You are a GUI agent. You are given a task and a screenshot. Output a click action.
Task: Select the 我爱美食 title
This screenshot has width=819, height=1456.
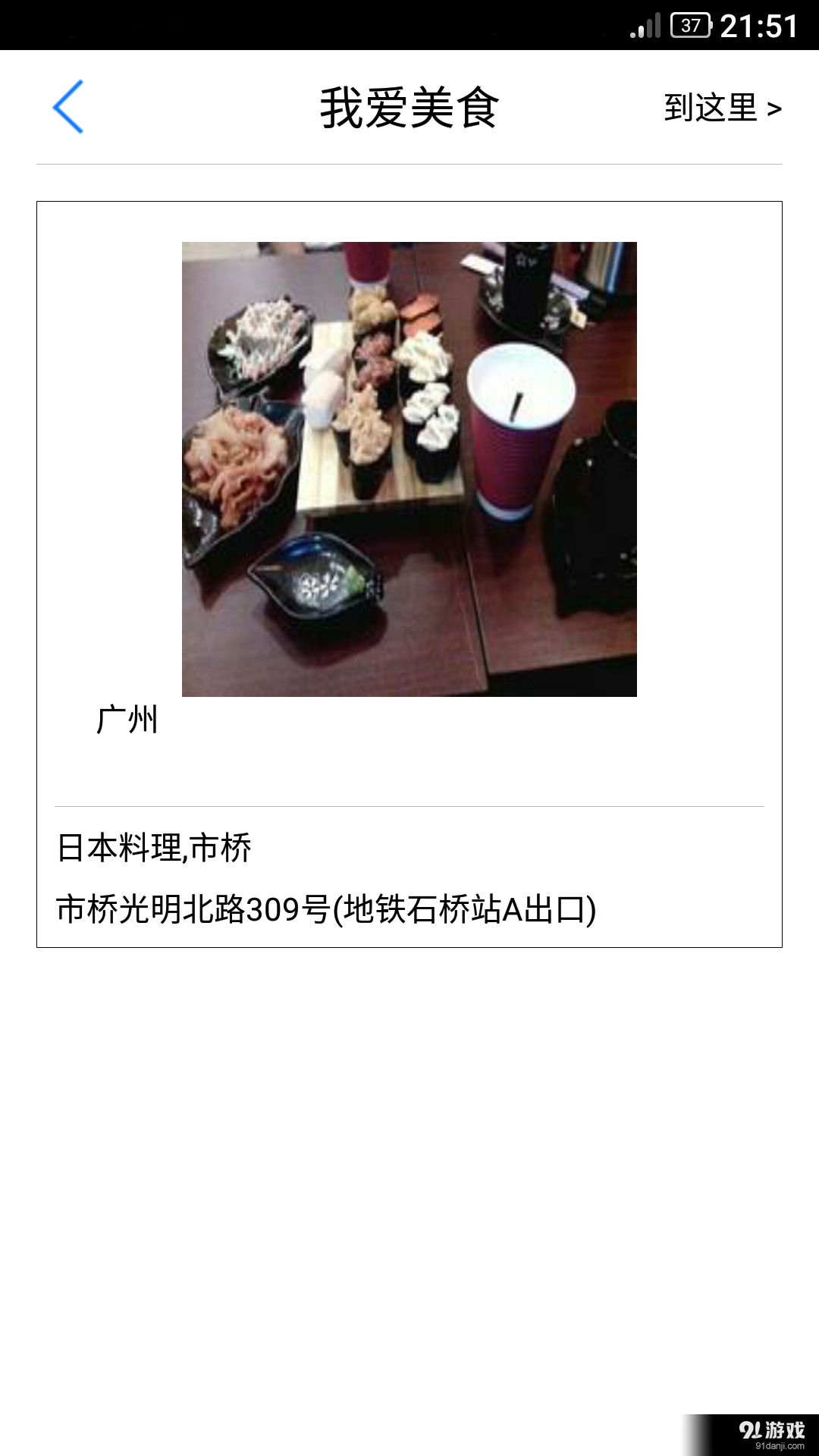tap(409, 106)
